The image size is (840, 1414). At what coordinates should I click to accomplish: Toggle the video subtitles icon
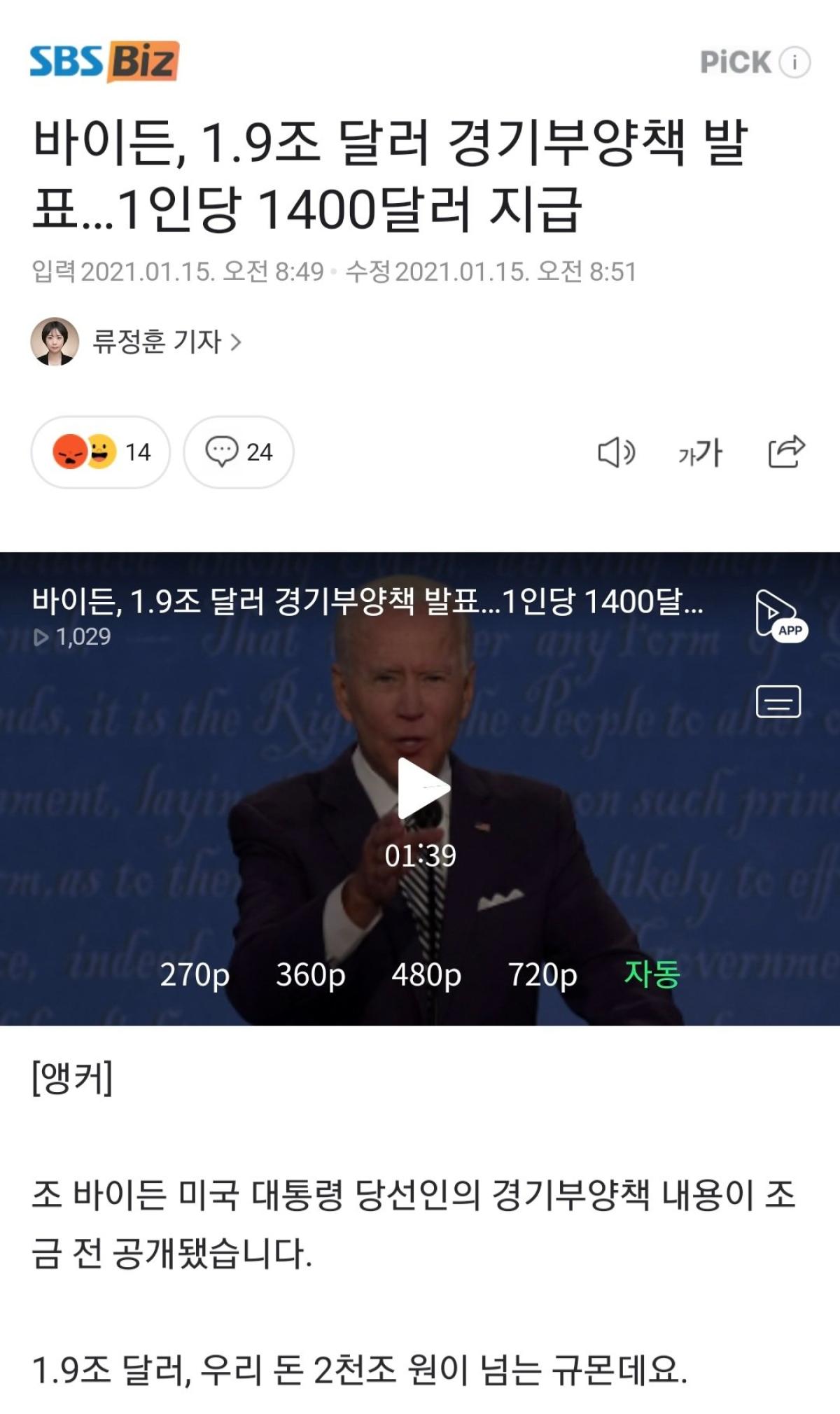(778, 701)
